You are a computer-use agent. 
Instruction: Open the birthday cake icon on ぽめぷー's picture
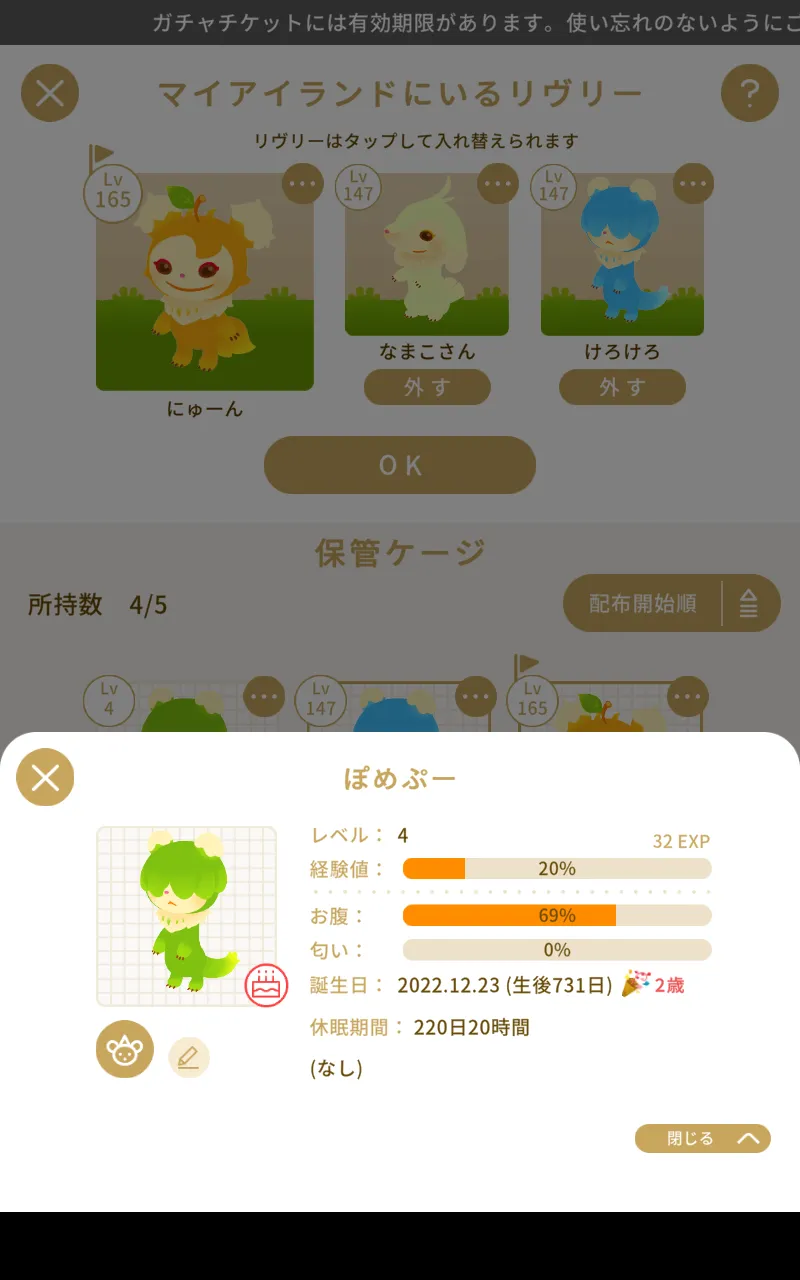(x=266, y=986)
